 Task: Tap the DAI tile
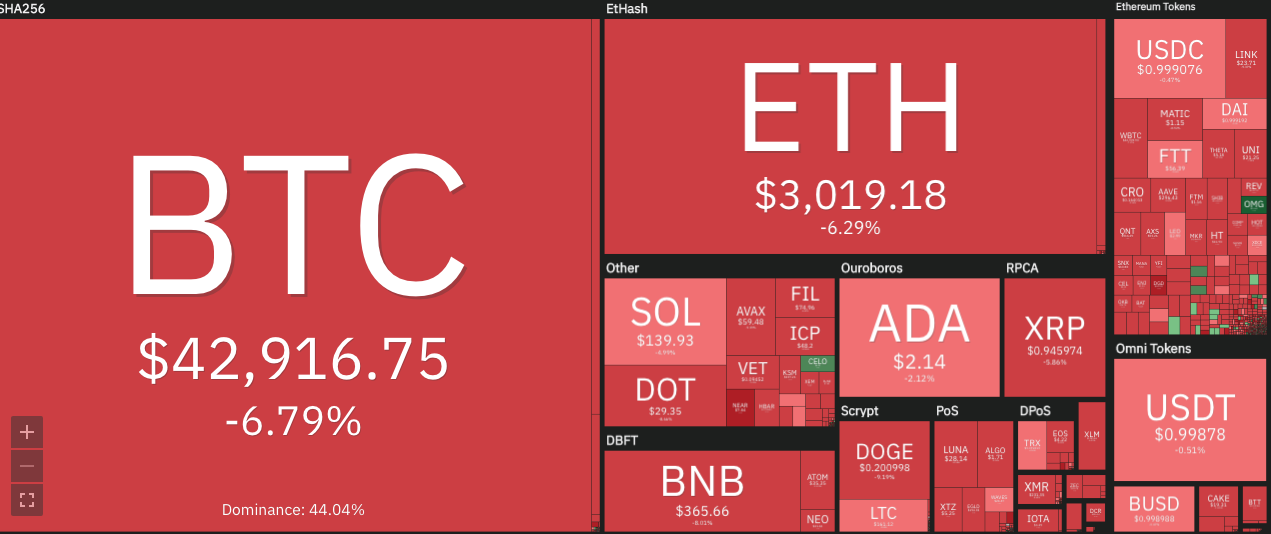[1233, 113]
